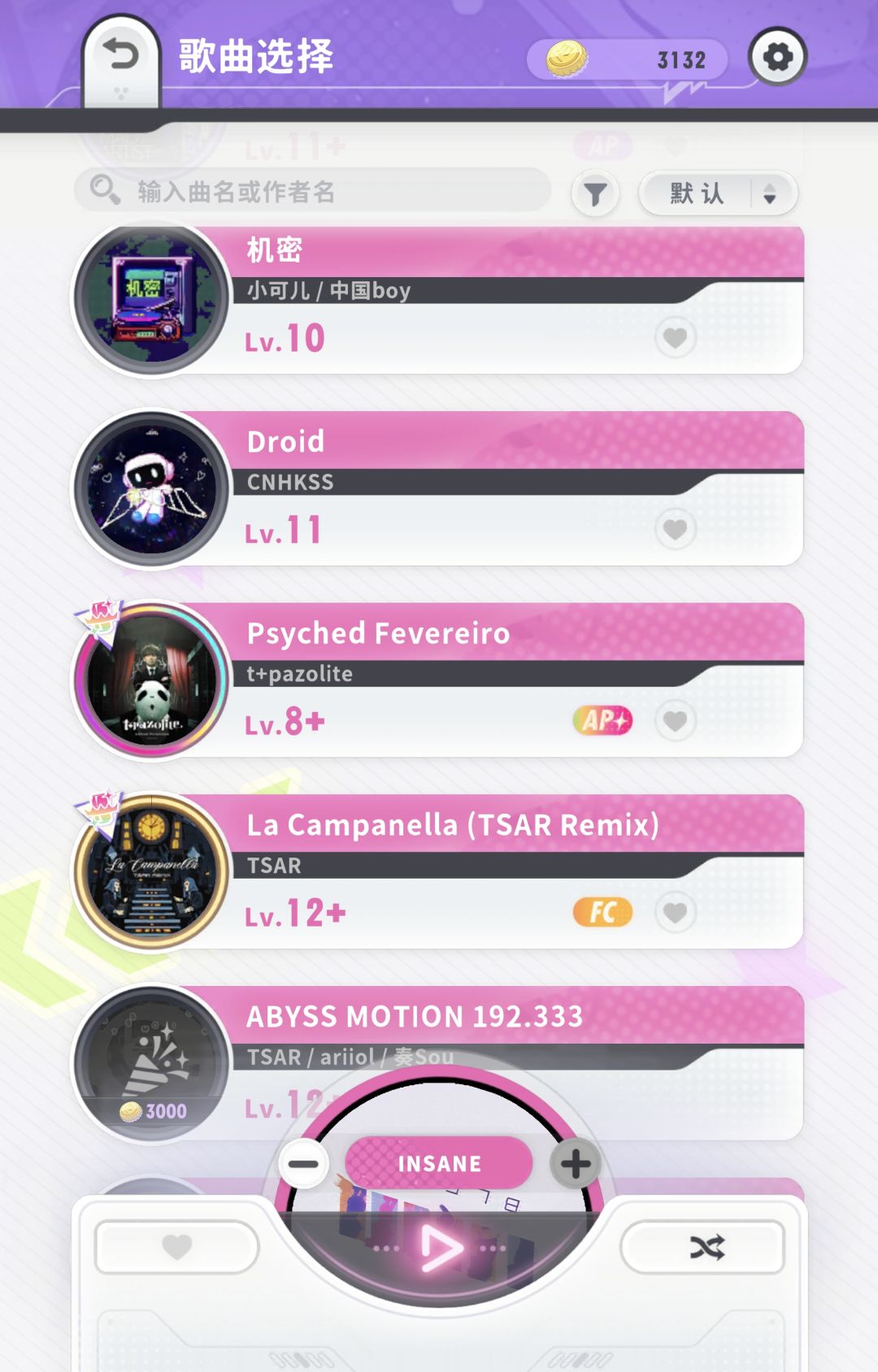Increase difficulty with the plus stepper
This screenshot has width=878, height=1372.
[574, 1163]
